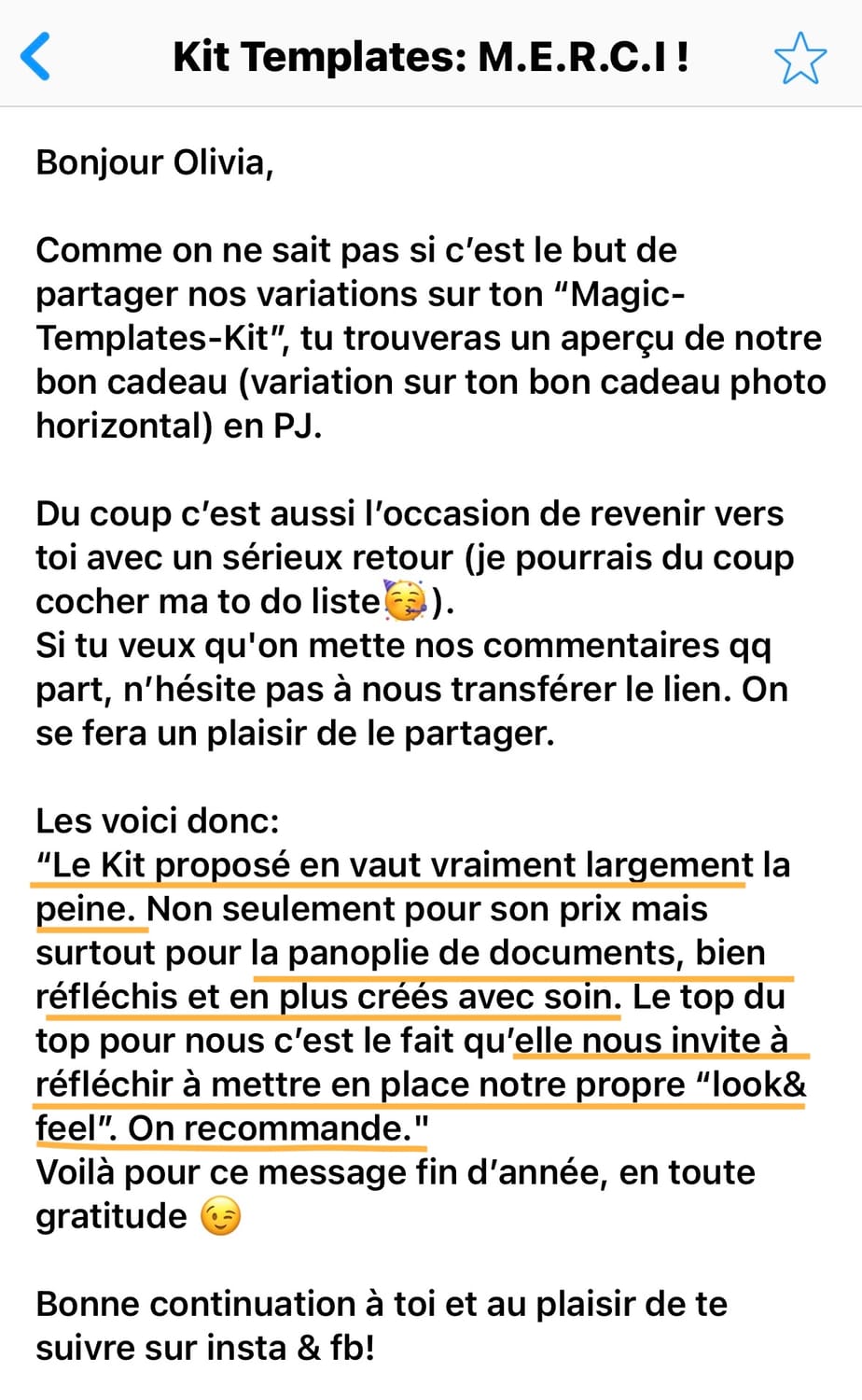Star this Kit Templates email

click(799, 58)
